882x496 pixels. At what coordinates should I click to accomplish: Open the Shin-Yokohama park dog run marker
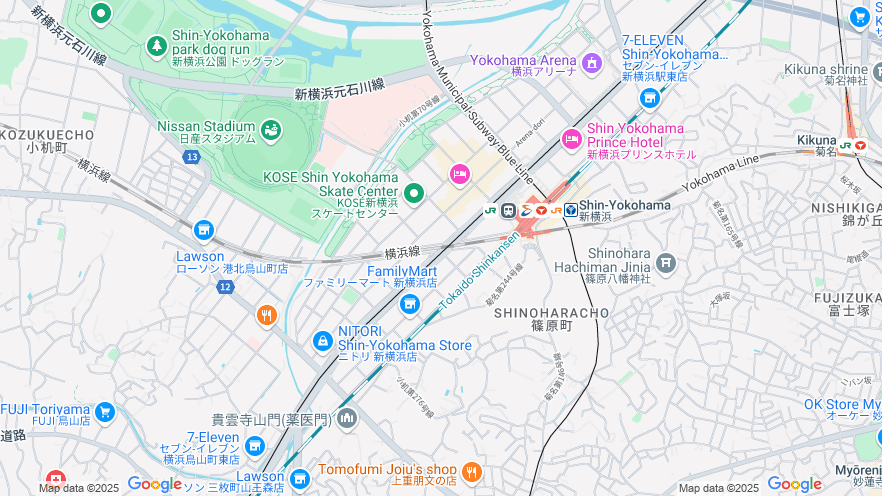click(x=156, y=45)
